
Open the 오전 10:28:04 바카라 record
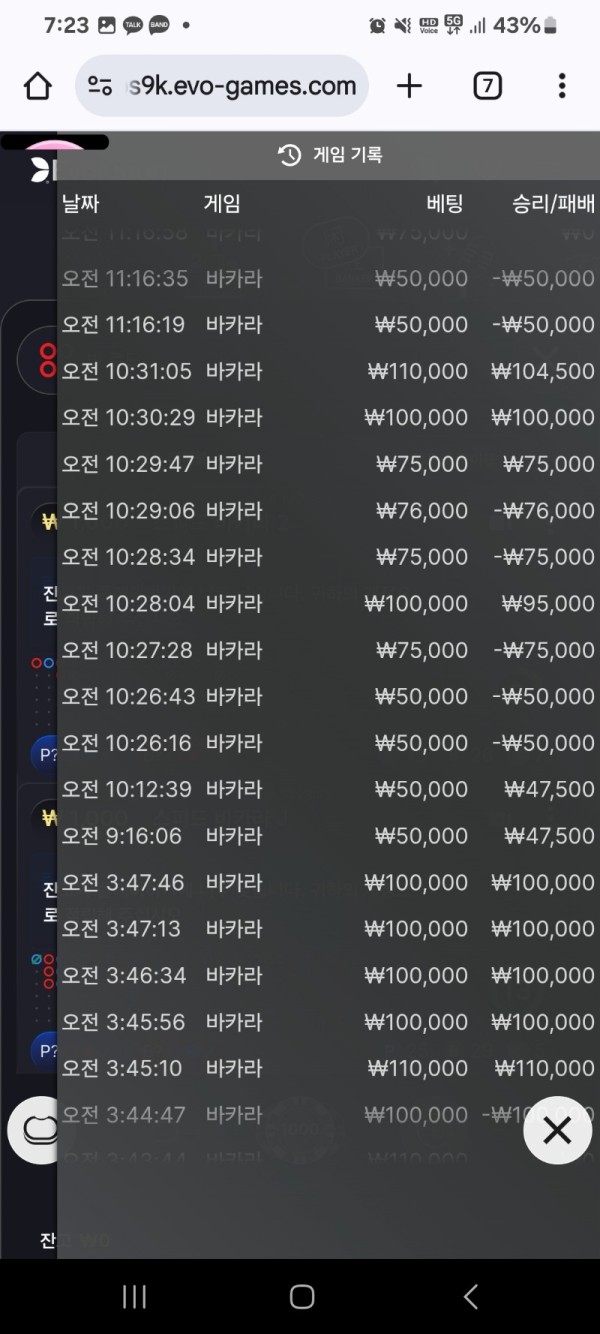[x=328, y=603]
